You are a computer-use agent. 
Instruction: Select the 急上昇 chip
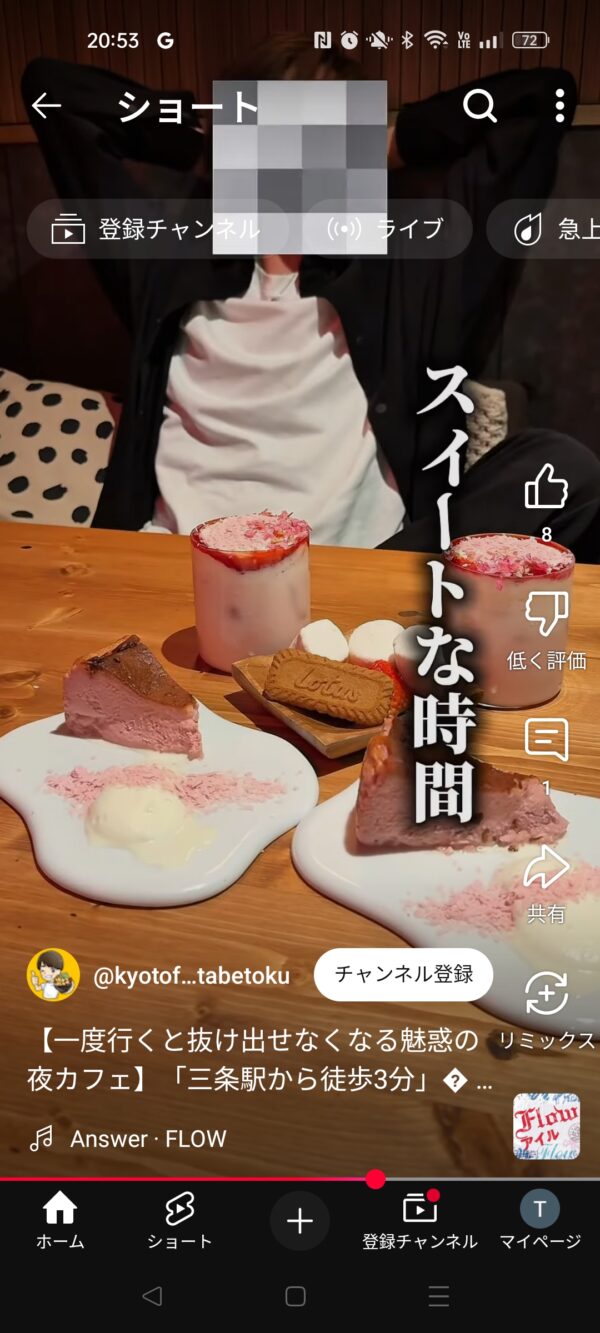coord(545,229)
